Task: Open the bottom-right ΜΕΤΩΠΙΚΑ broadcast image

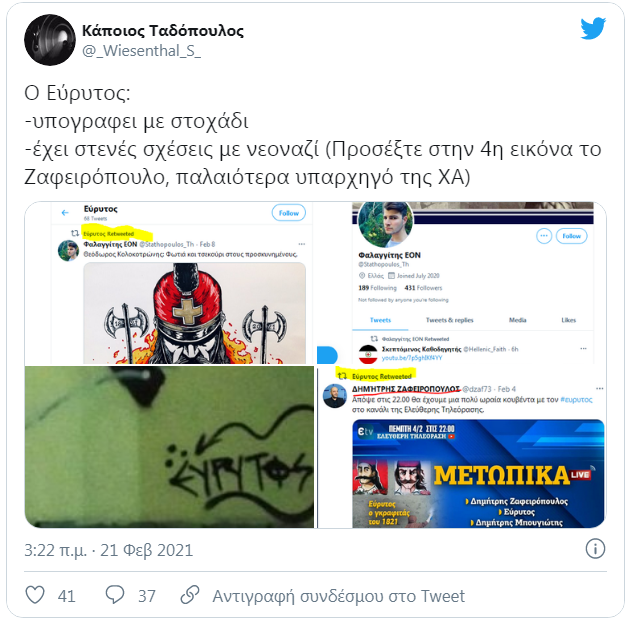Action: pos(479,446)
